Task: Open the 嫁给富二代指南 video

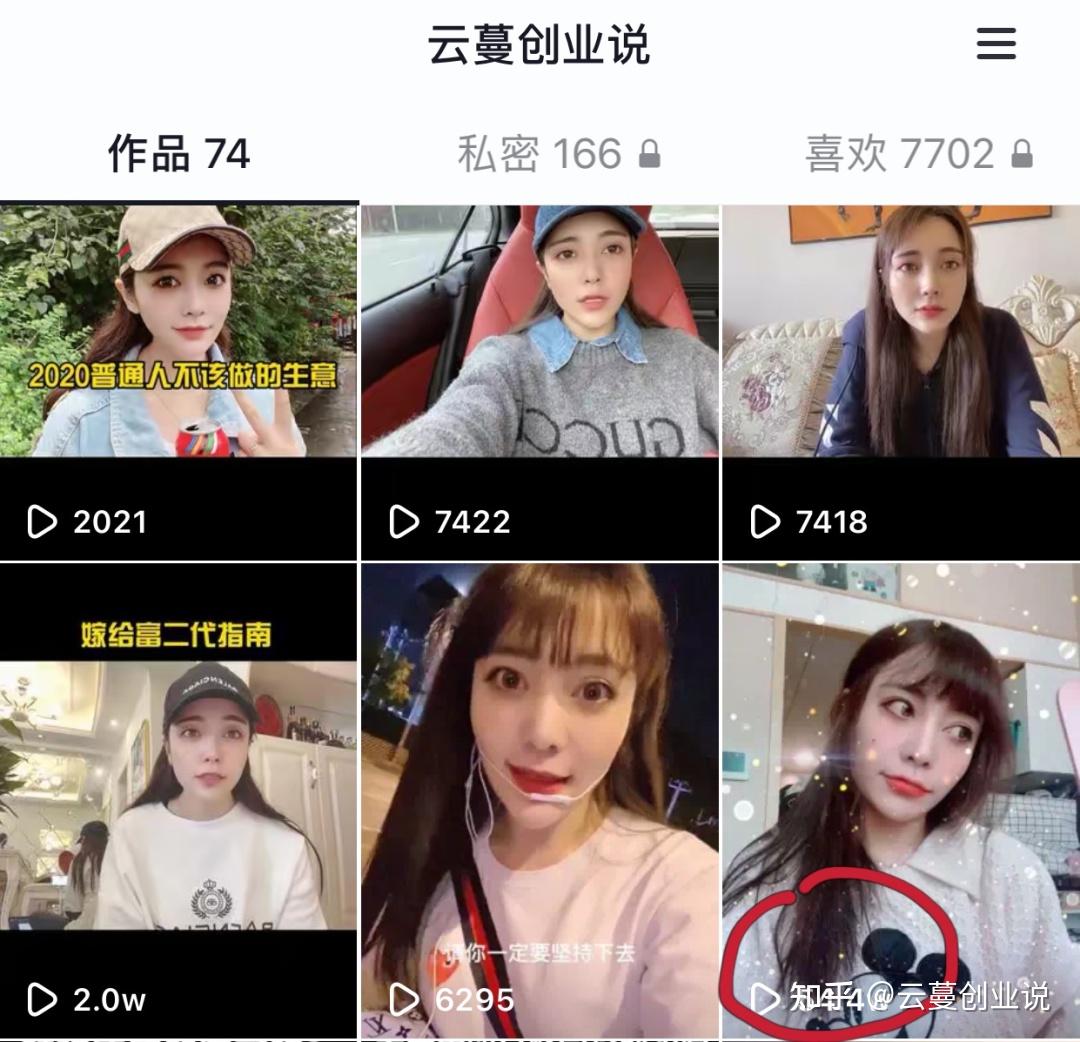Action: (x=179, y=800)
